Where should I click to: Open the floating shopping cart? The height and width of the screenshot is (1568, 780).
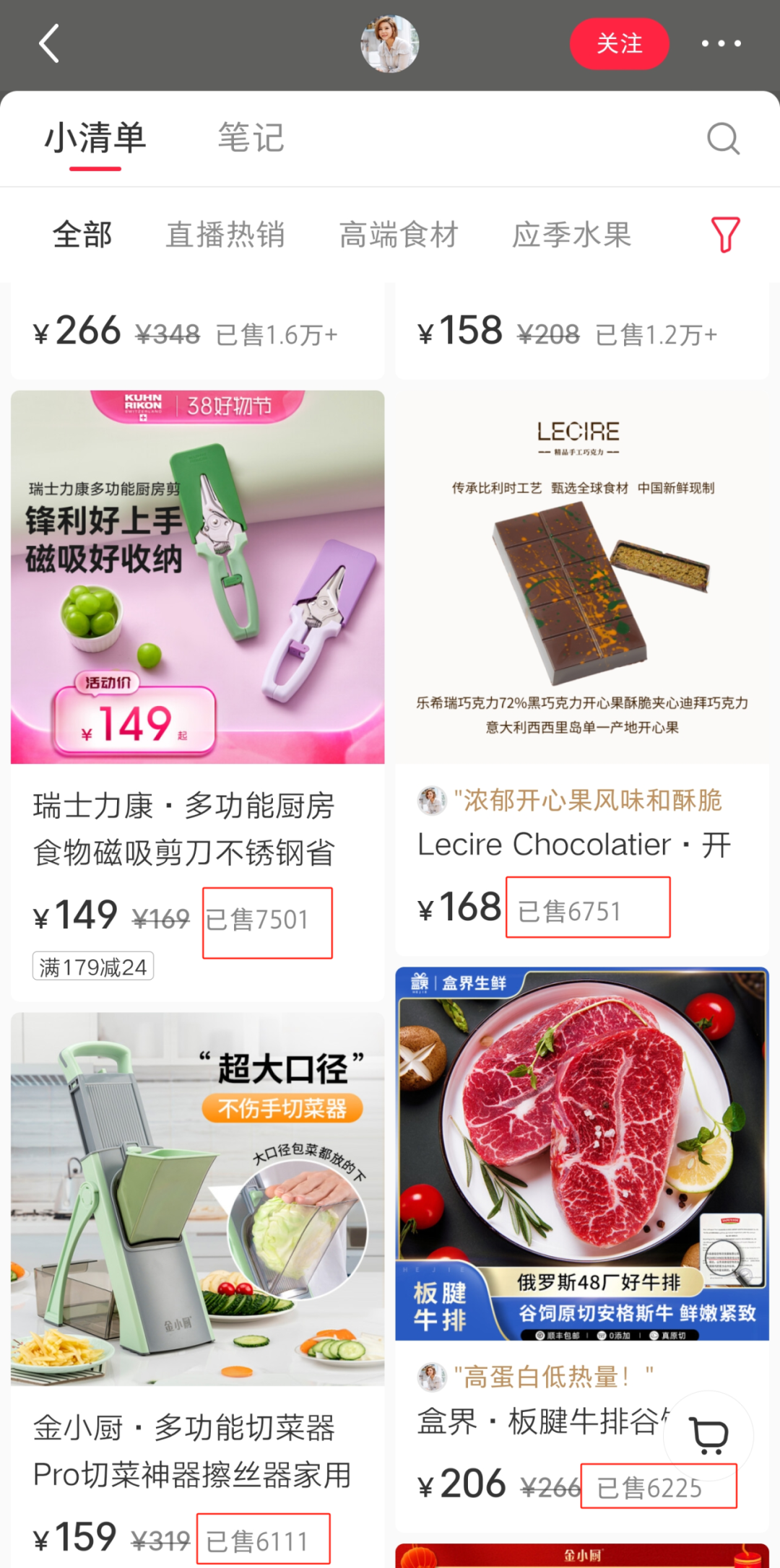pyautogui.click(x=708, y=1436)
